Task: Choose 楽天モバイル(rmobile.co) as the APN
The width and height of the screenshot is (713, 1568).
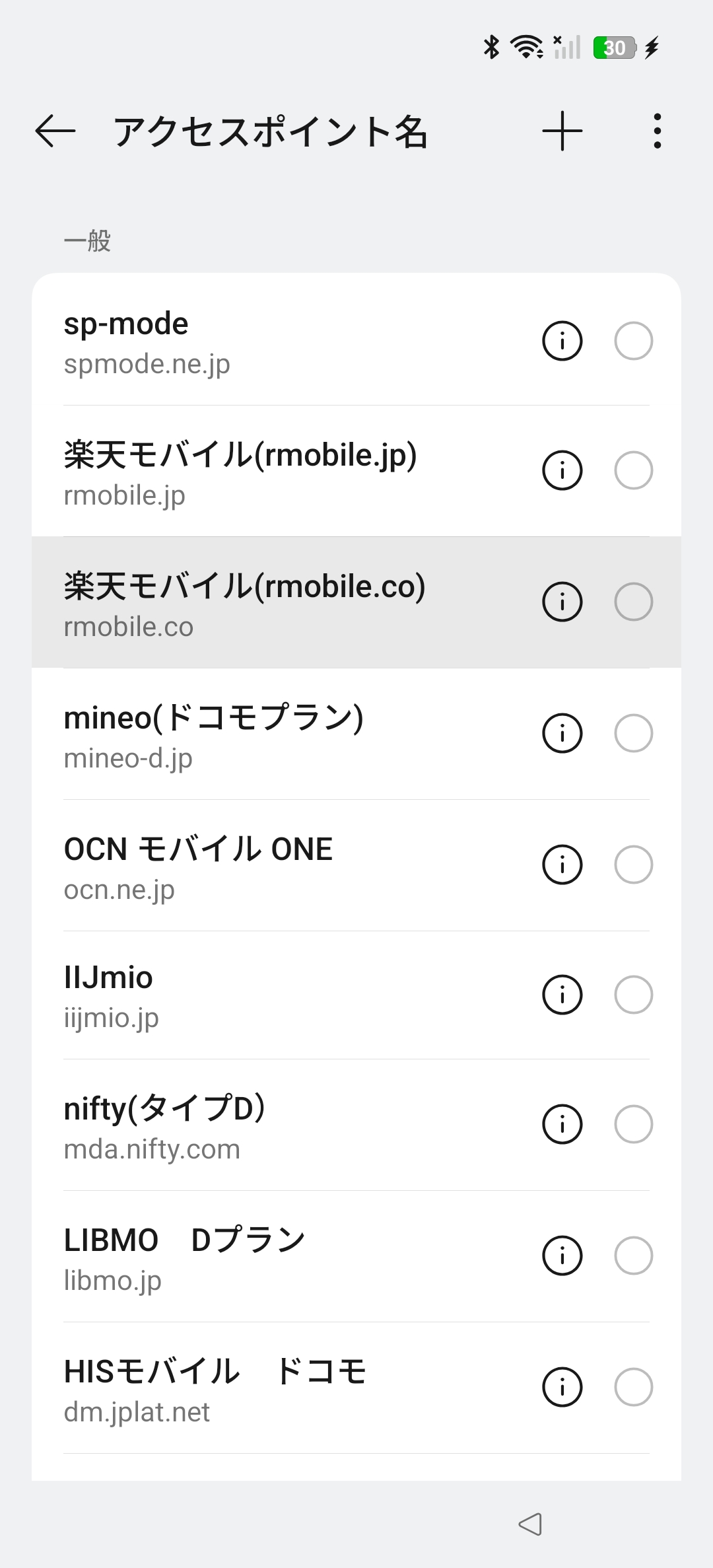Action: pyautogui.click(x=633, y=602)
